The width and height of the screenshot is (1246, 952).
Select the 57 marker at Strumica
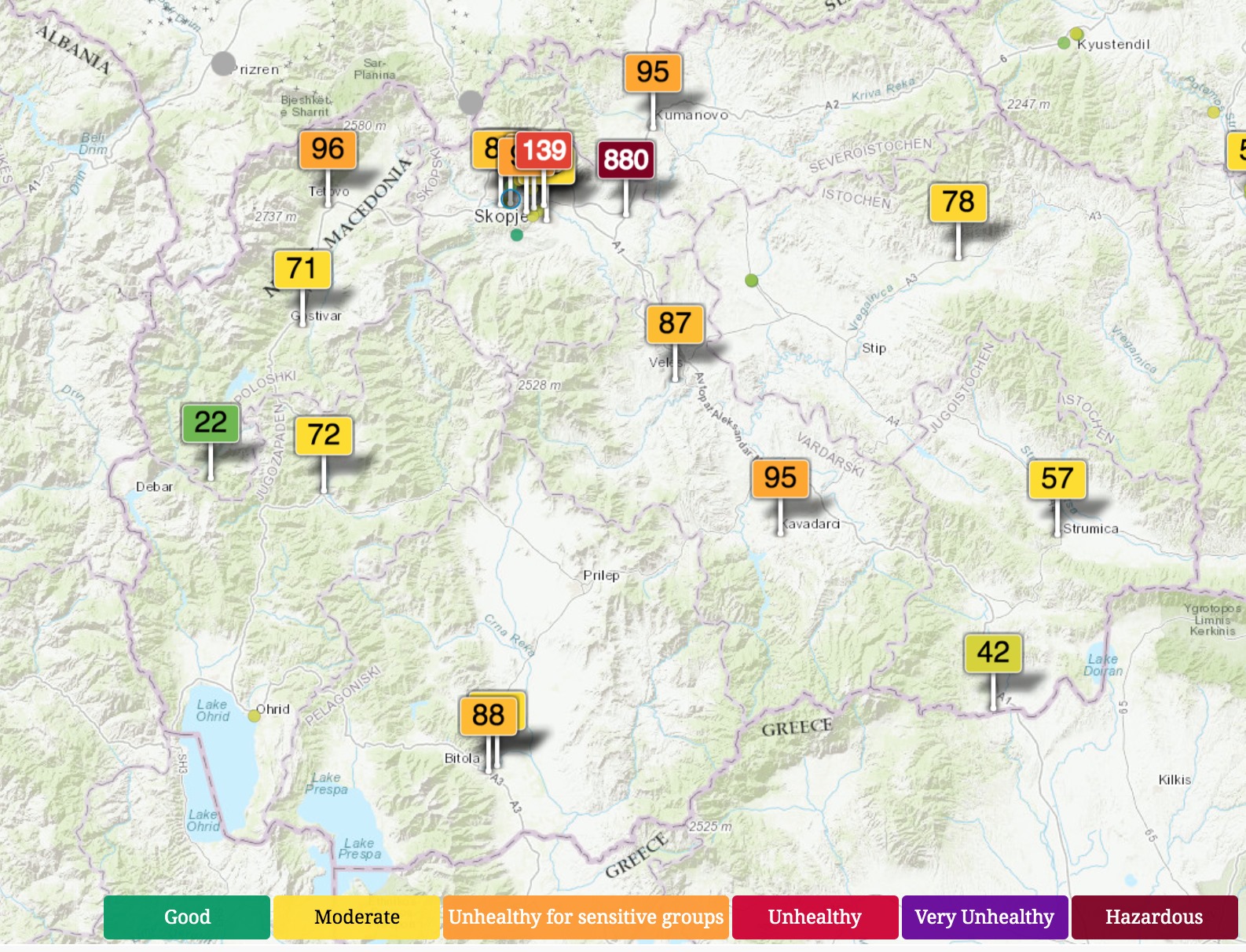tap(1057, 478)
